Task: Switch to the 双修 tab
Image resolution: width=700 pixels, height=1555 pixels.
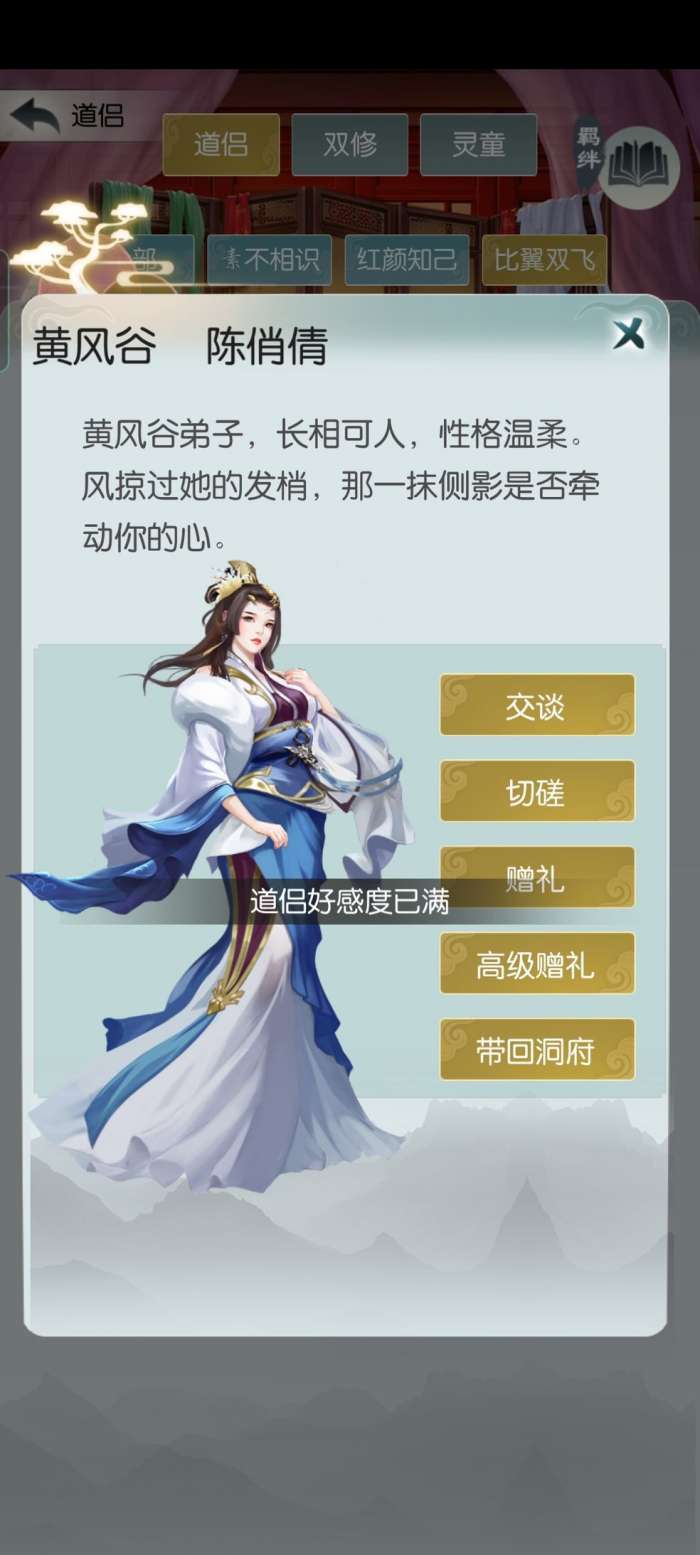Action: tap(350, 145)
